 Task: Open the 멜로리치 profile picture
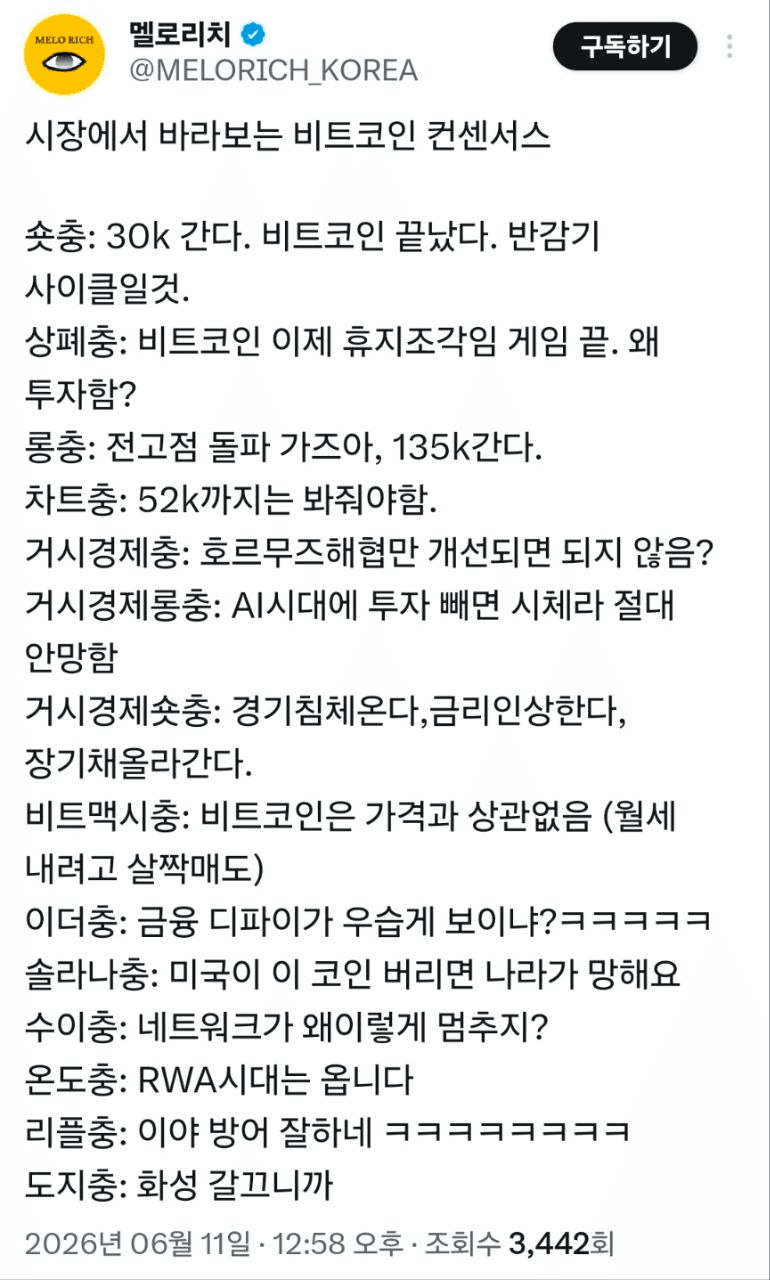pos(64,54)
